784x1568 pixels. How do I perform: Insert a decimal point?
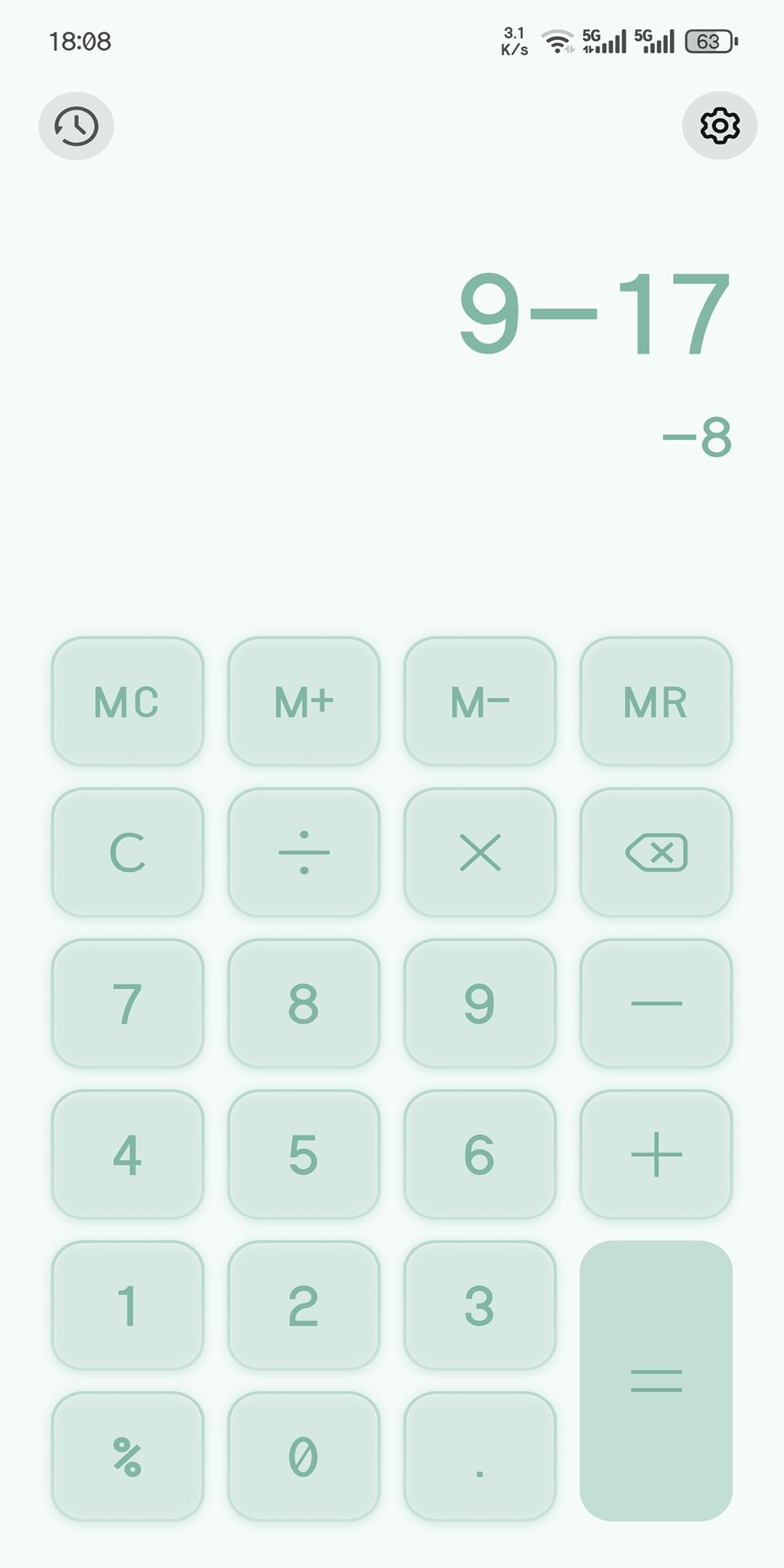tap(481, 1456)
